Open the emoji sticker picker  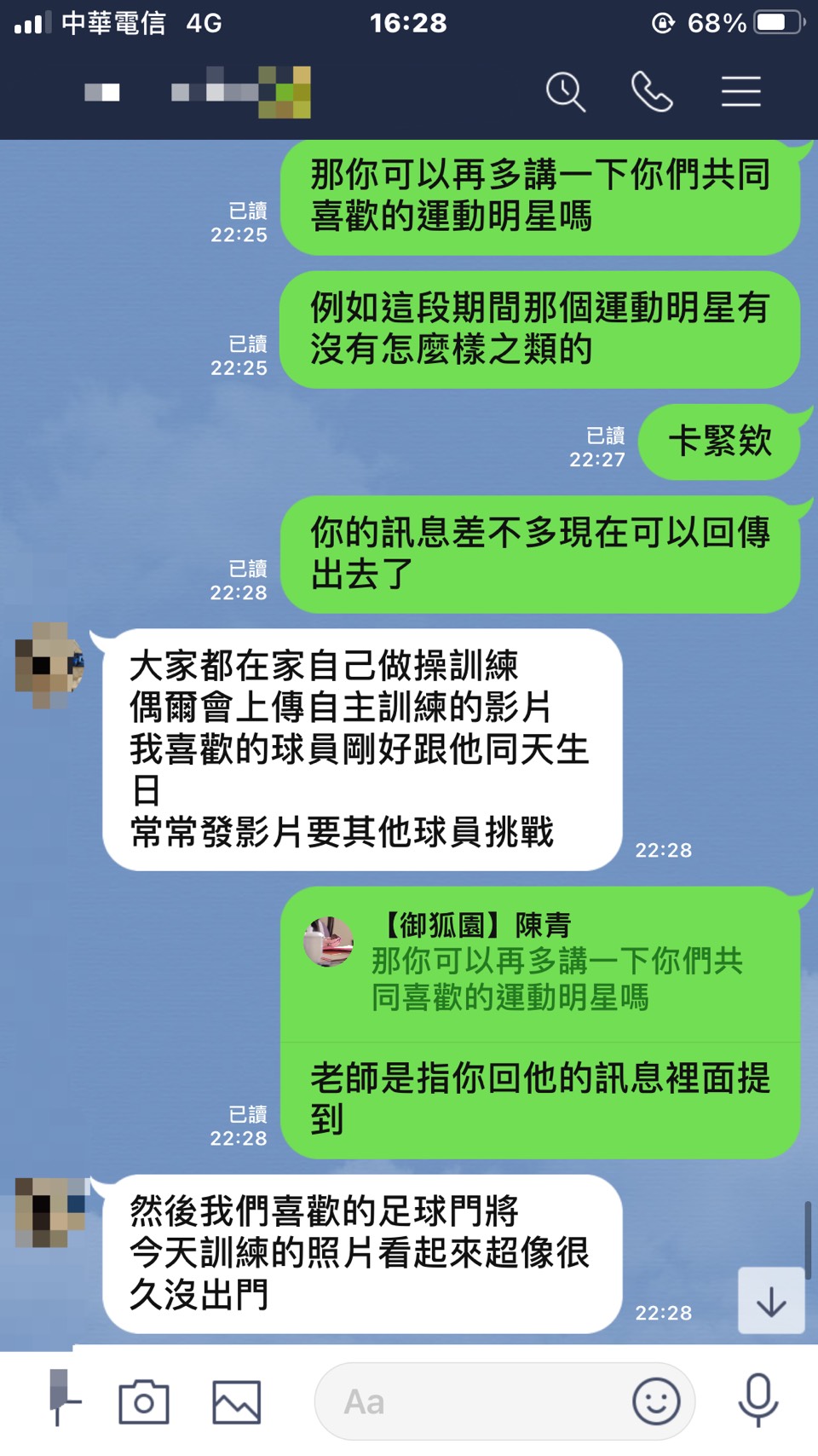tap(656, 1402)
